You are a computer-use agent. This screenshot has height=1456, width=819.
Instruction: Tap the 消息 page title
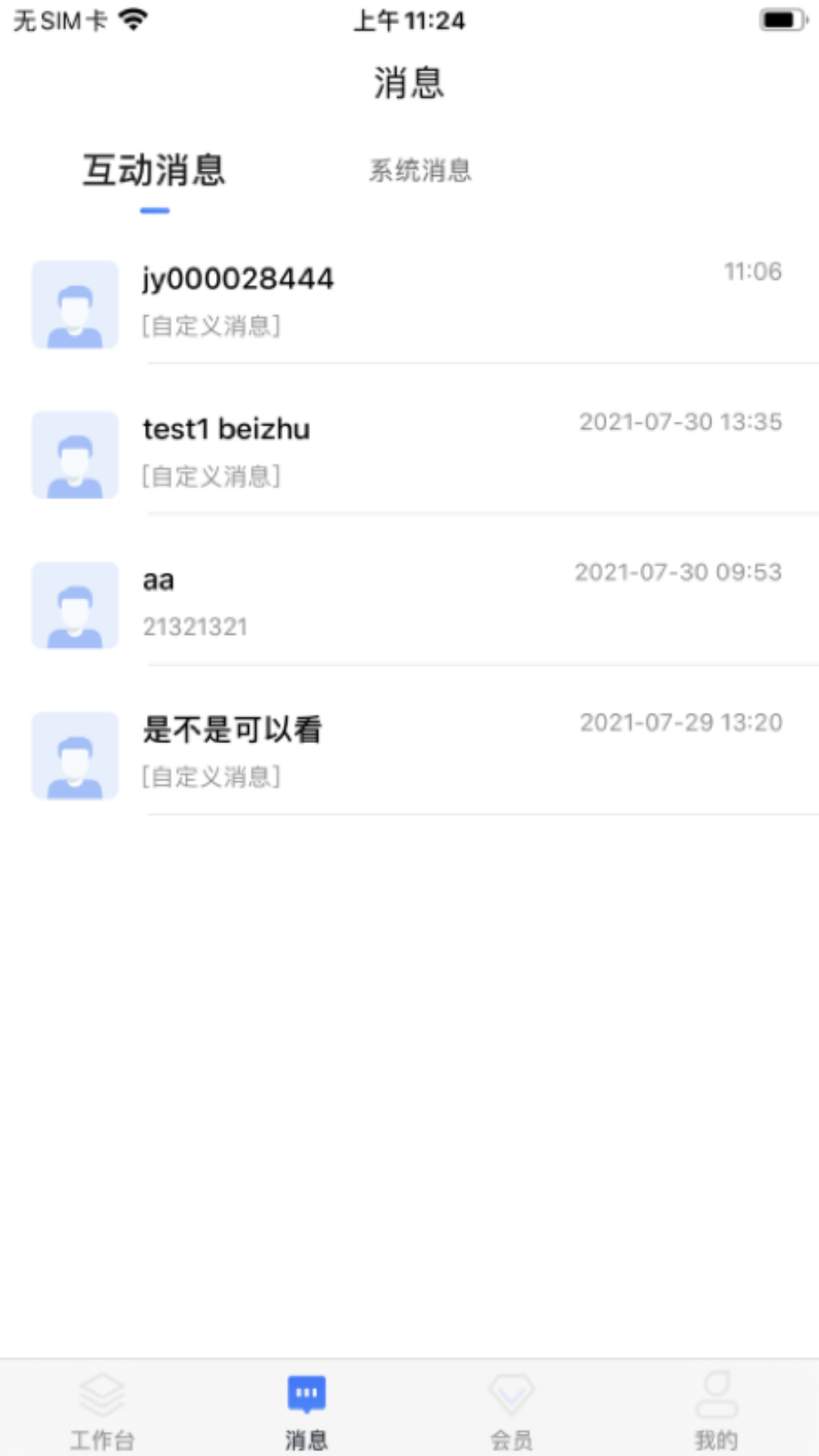[x=409, y=83]
